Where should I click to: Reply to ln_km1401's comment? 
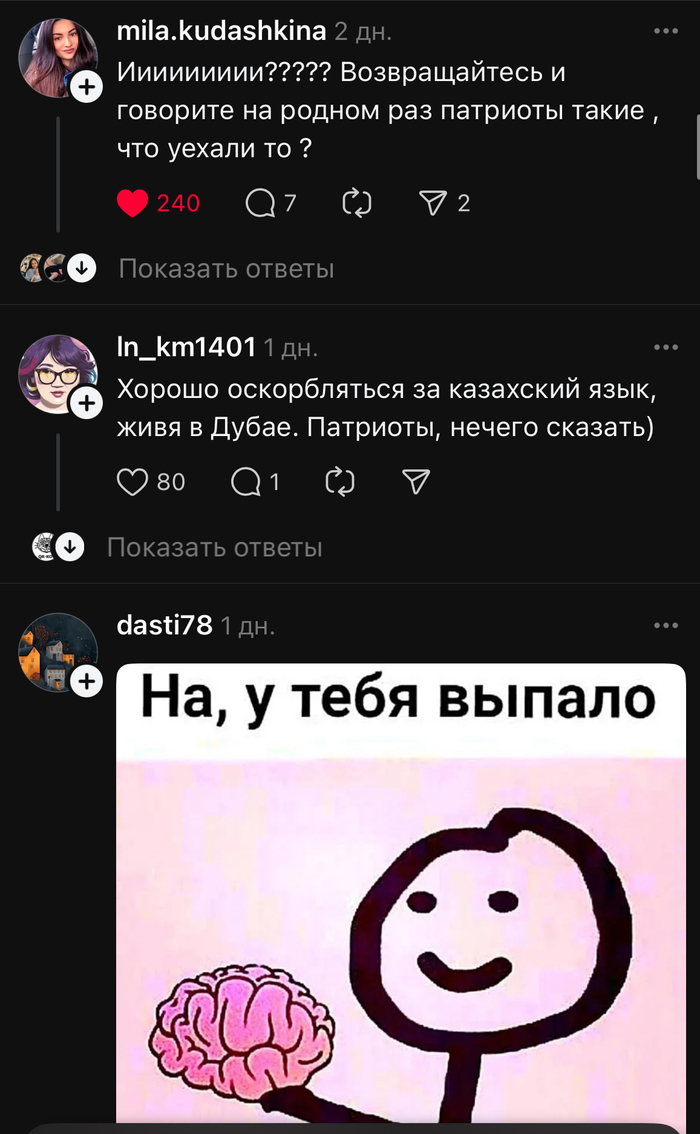click(246, 482)
